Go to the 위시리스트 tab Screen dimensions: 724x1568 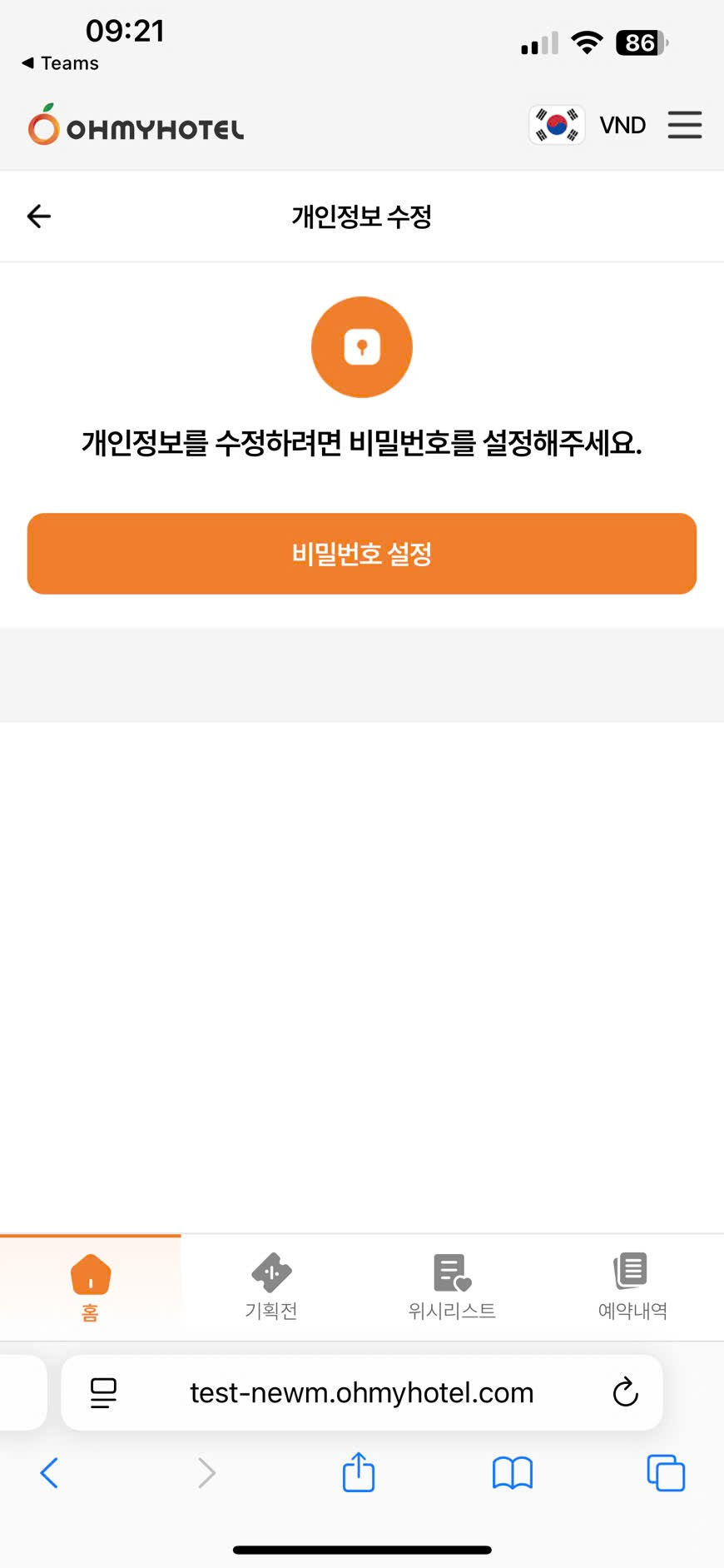tap(452, 1287)
